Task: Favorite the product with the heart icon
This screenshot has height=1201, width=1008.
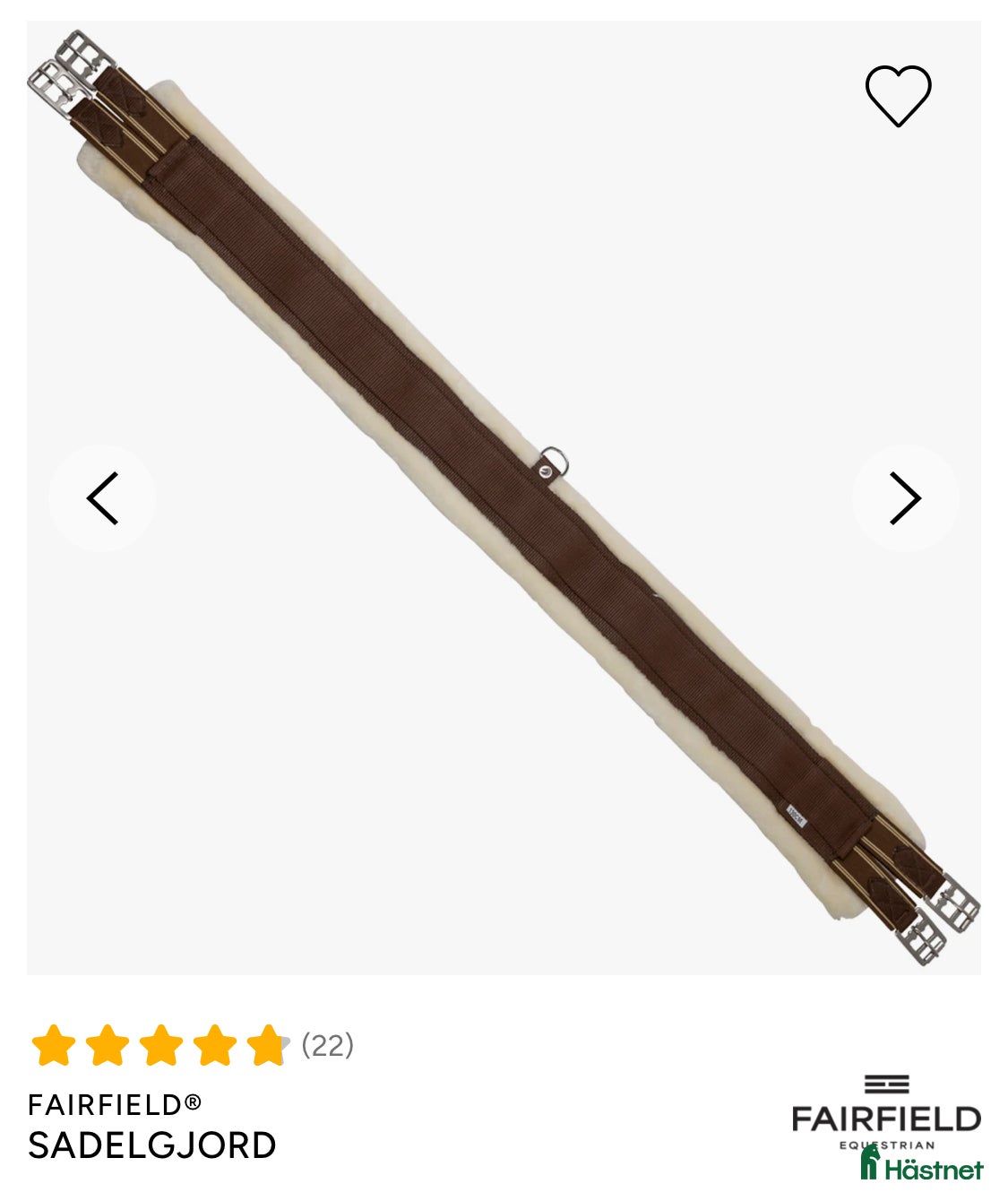Action: (900, 94)
